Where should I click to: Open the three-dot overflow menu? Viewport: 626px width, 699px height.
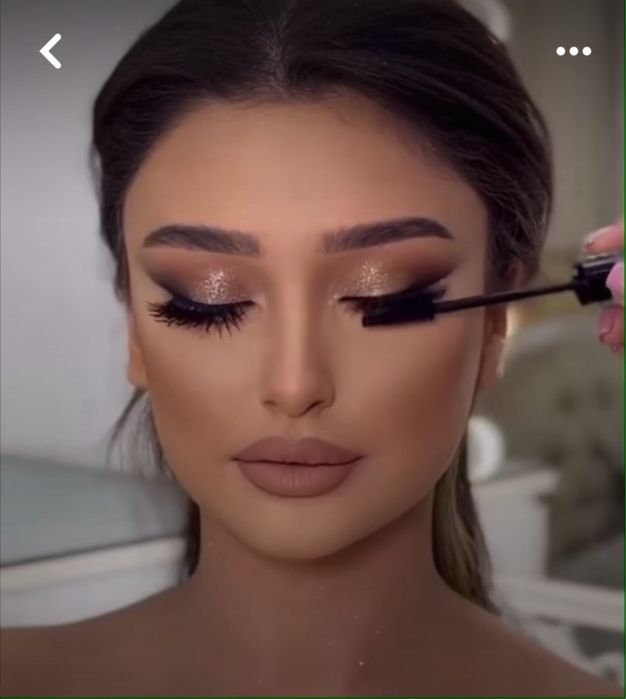(573, 51)
